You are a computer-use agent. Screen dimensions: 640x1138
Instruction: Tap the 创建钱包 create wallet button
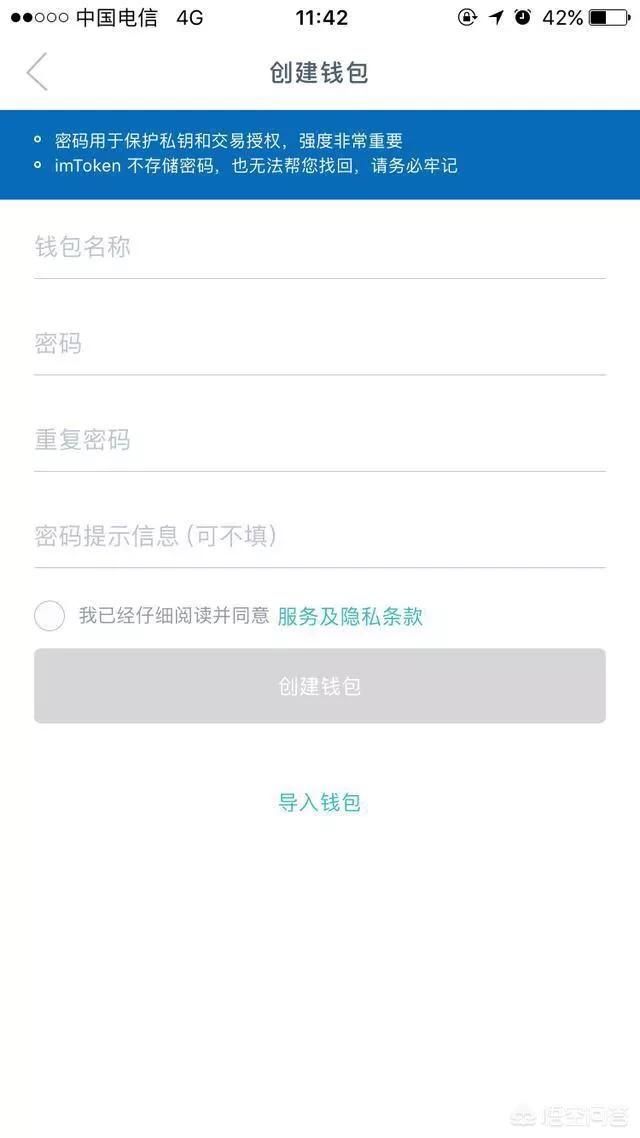coord(319,686)
